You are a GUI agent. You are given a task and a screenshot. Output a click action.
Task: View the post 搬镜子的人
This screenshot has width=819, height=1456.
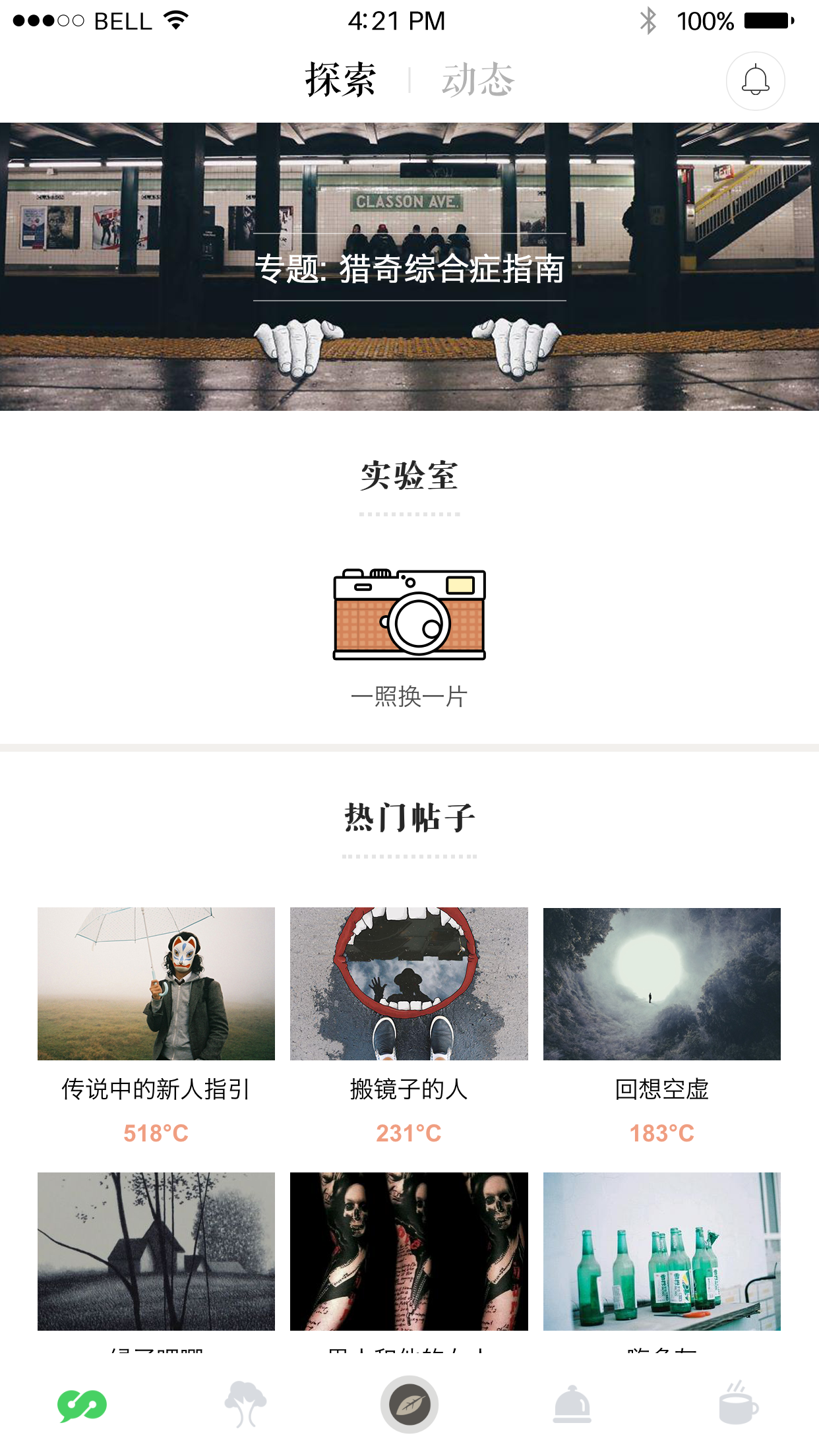[x=409, y=984]
